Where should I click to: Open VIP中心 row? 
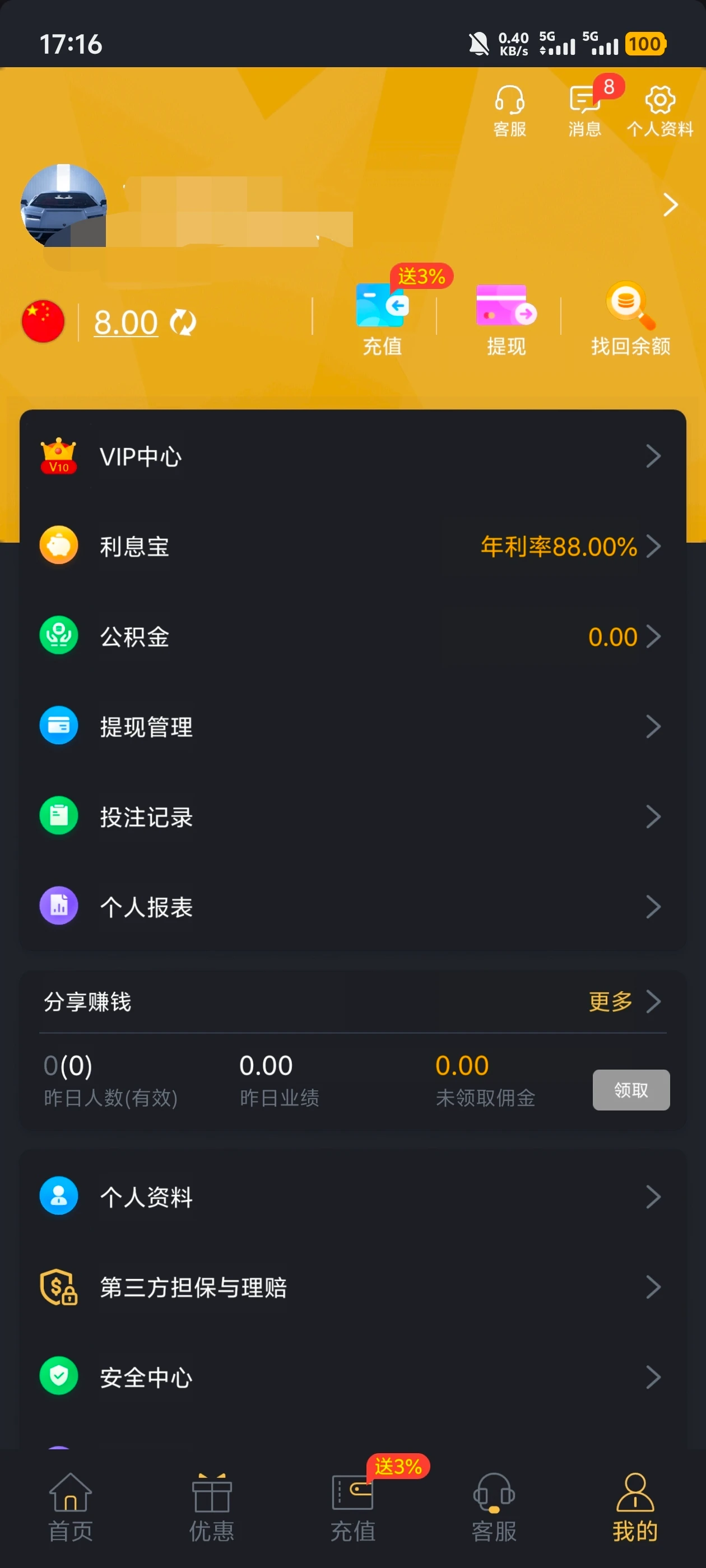coord(352,456)
